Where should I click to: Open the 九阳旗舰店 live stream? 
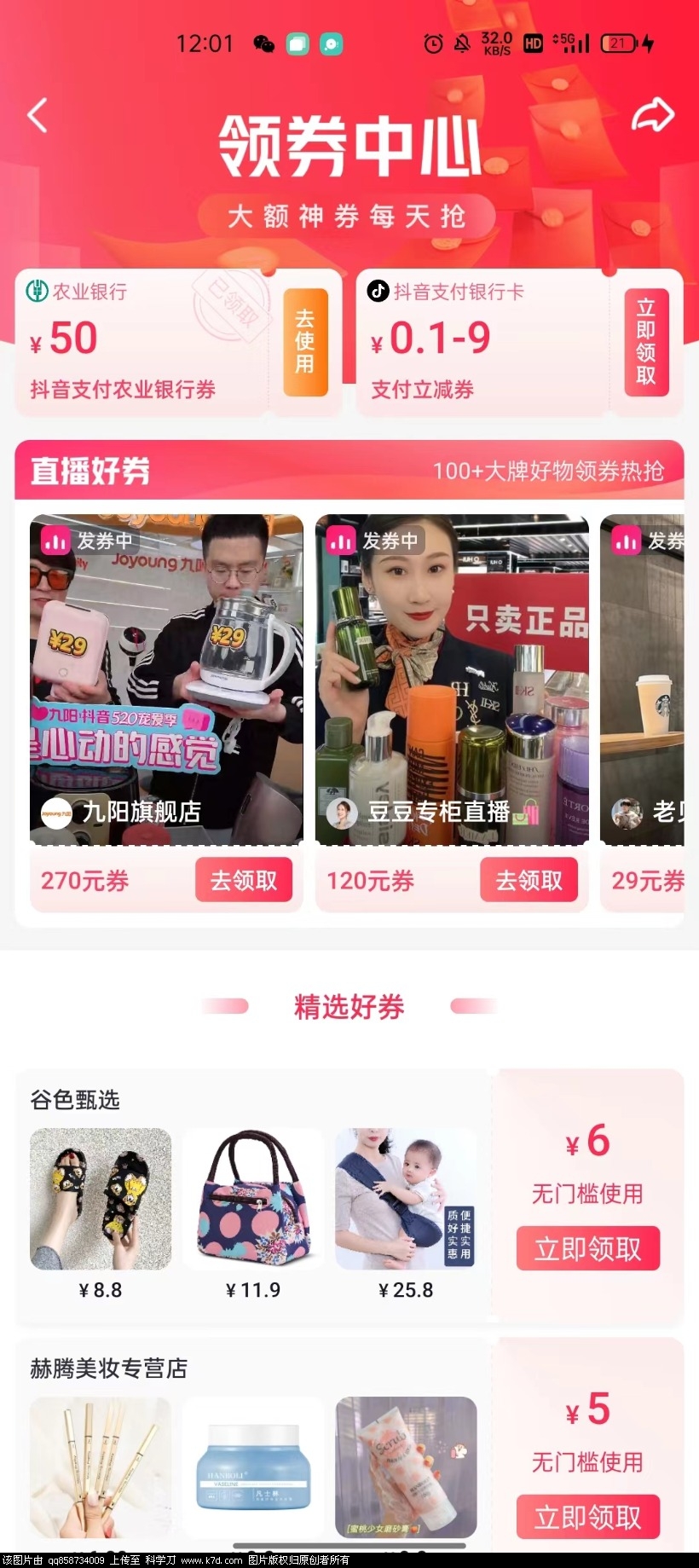point(166,680)
